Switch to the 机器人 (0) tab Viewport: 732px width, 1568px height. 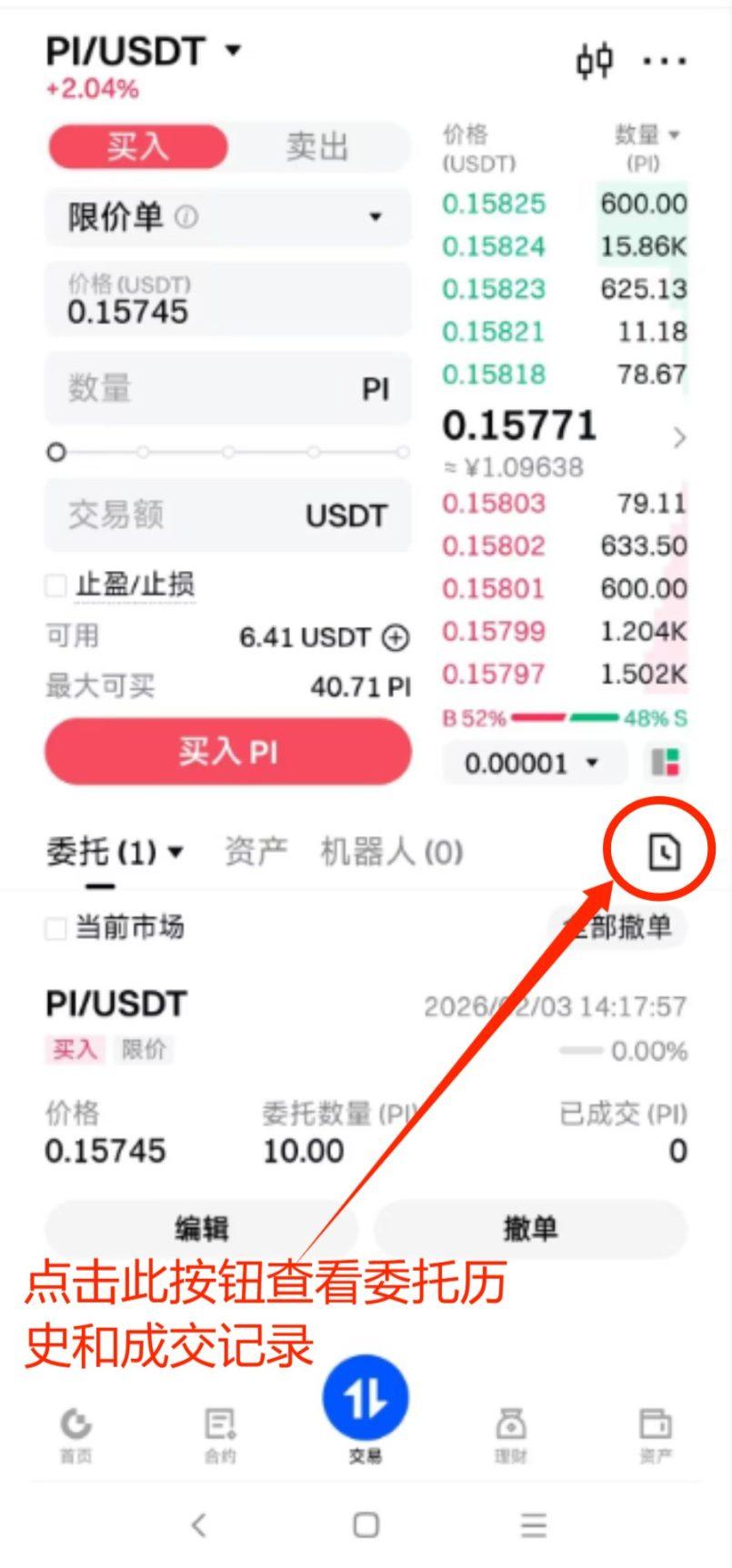[391, 852]
